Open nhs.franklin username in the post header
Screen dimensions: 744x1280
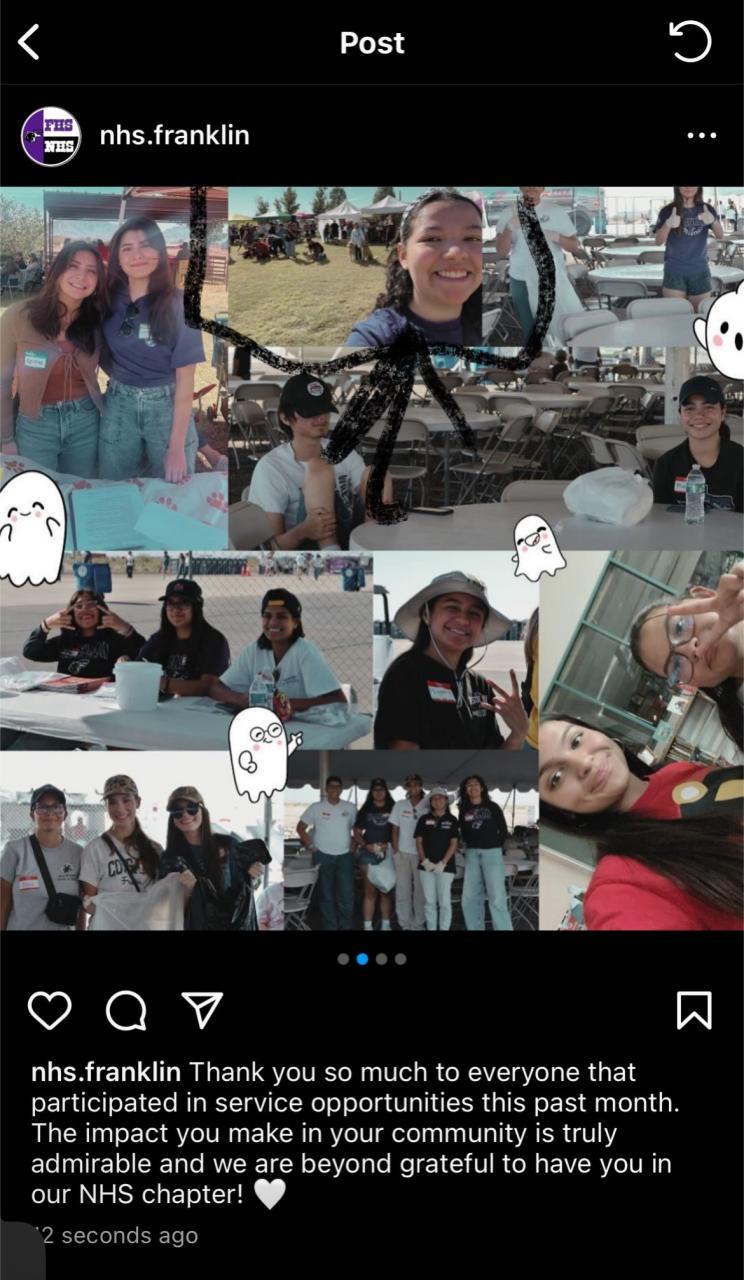(x=175, y=135)
